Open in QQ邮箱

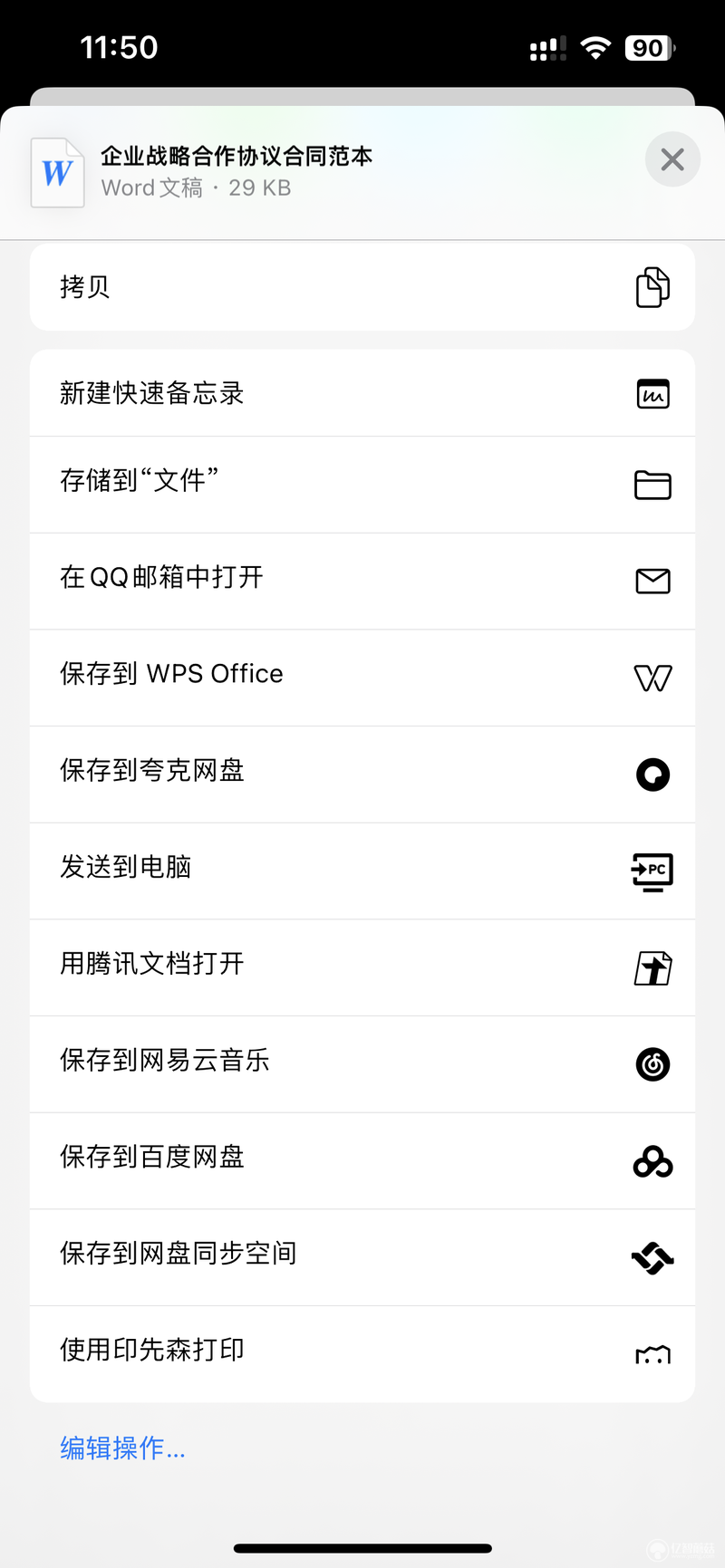point(362,582)
